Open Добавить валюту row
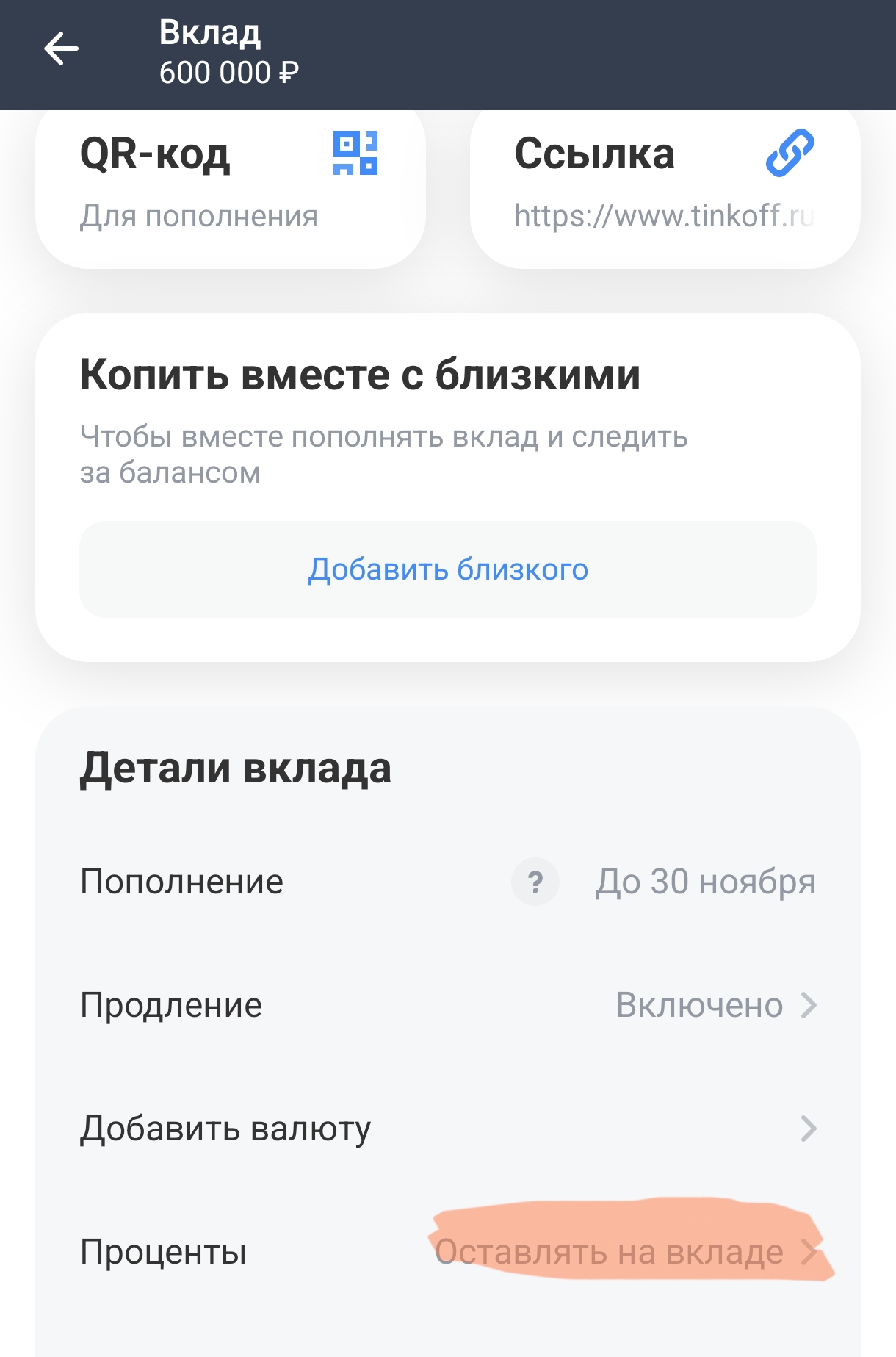The image size is (896, 1357). coord(448,1129)
